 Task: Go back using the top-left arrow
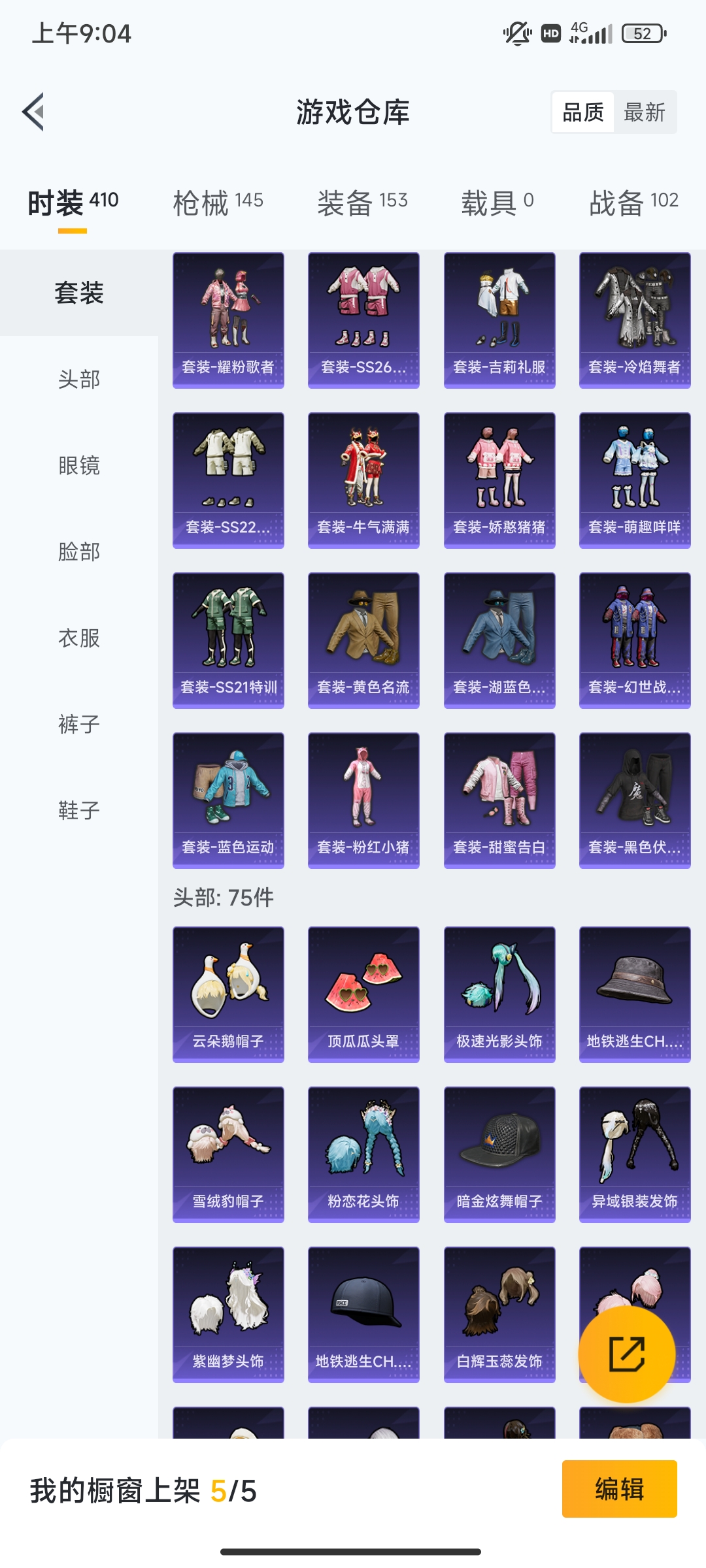pos(34,112)
